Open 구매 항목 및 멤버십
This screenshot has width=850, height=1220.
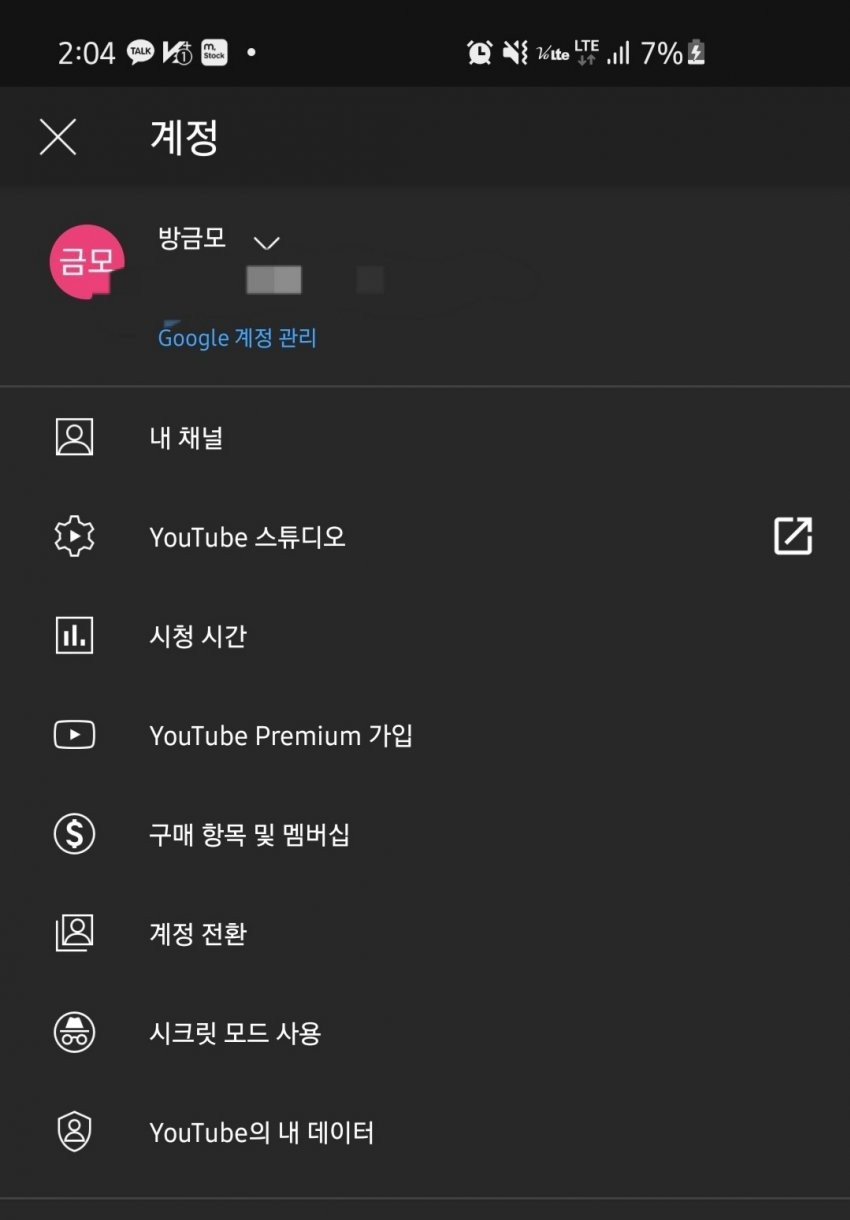249,835
